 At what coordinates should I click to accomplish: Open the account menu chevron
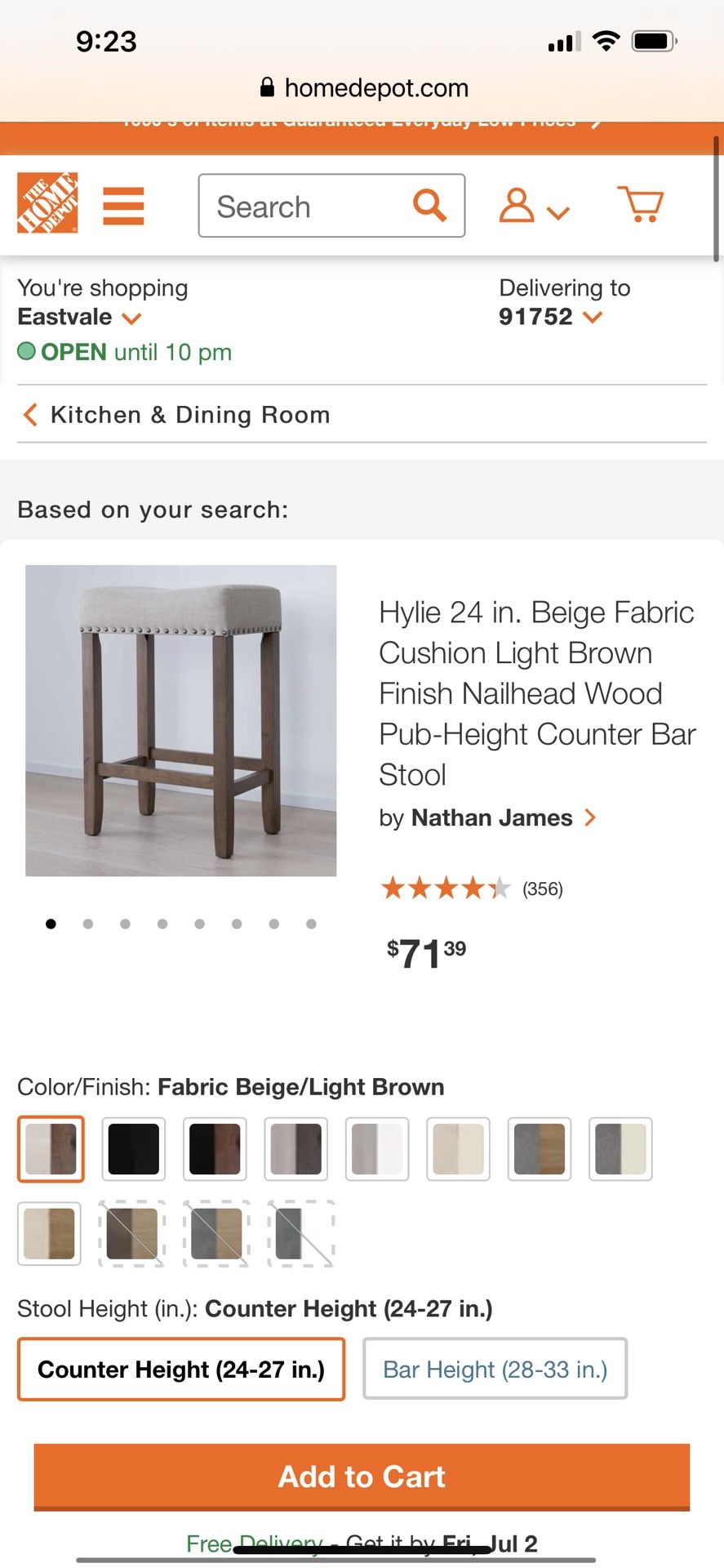(558, 211)
